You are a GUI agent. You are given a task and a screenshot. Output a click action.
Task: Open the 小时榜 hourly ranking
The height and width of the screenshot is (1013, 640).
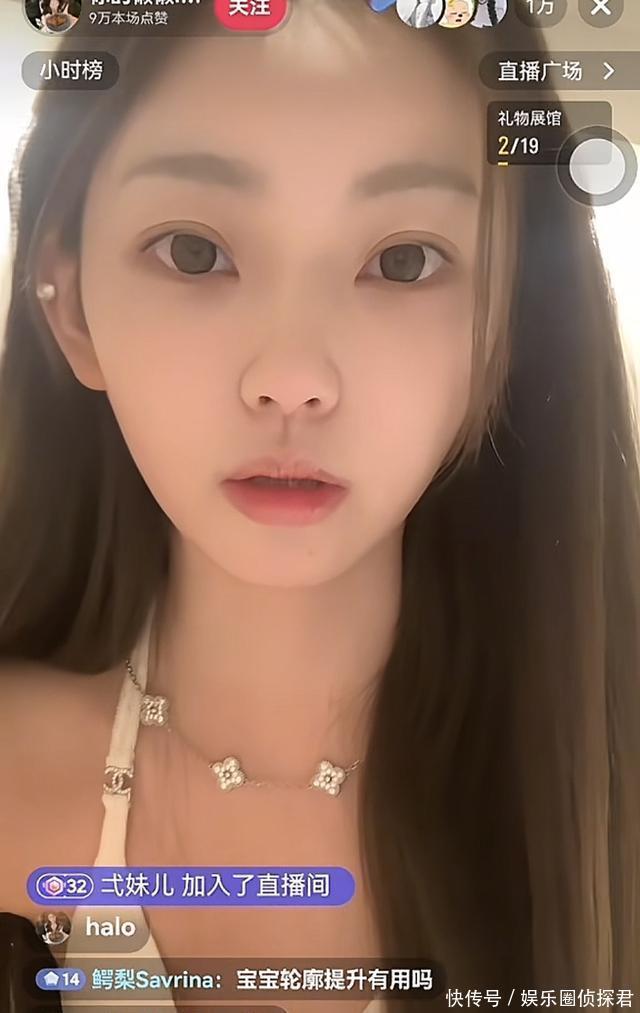tap(70, 70)
